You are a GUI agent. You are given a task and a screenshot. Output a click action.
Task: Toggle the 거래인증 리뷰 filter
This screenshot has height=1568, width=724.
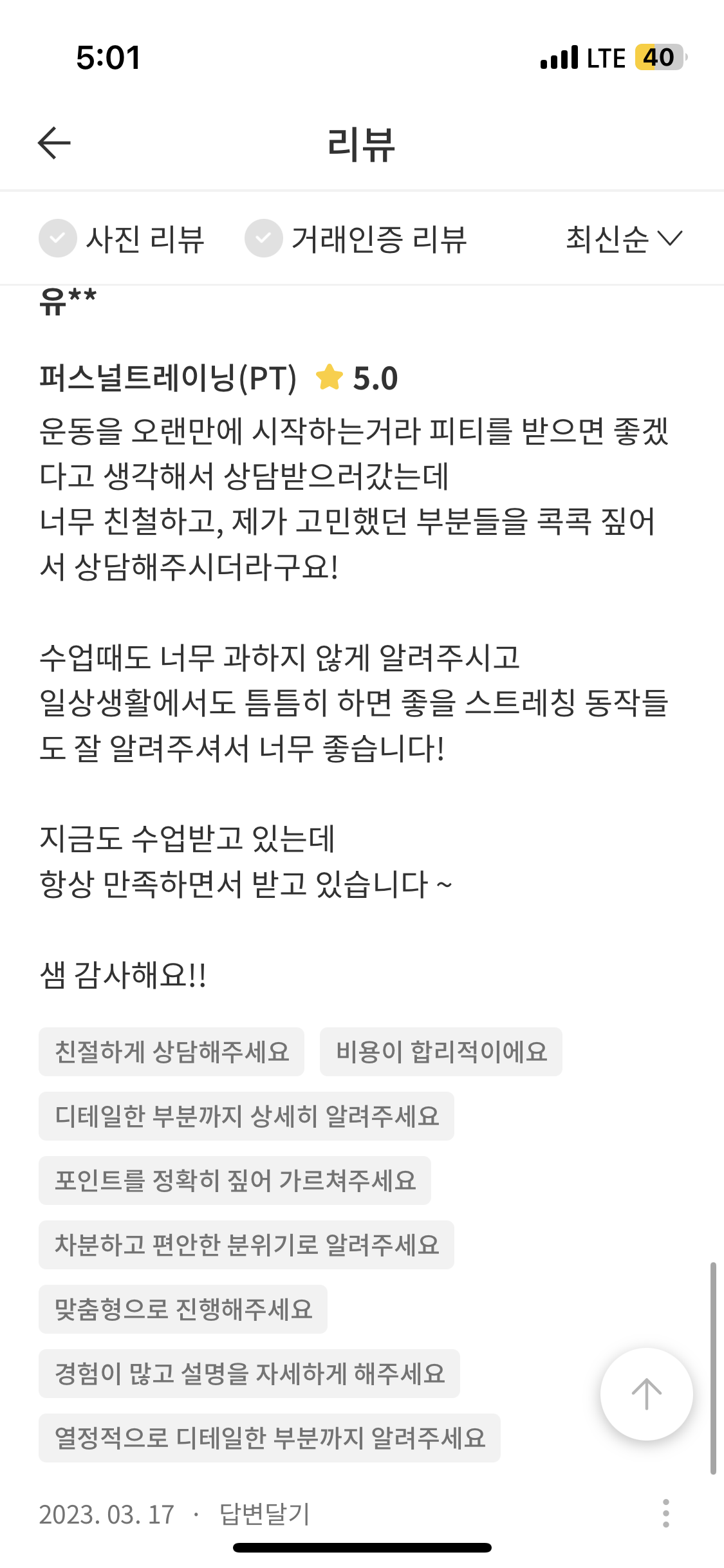356,239
